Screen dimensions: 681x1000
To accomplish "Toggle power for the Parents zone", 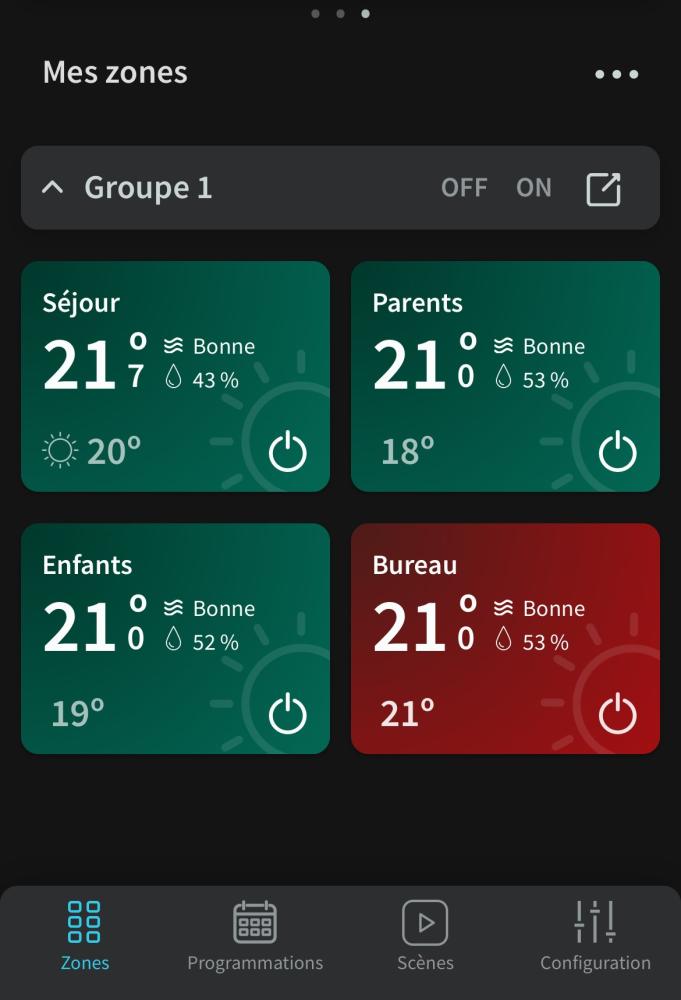I will (617, 452).
